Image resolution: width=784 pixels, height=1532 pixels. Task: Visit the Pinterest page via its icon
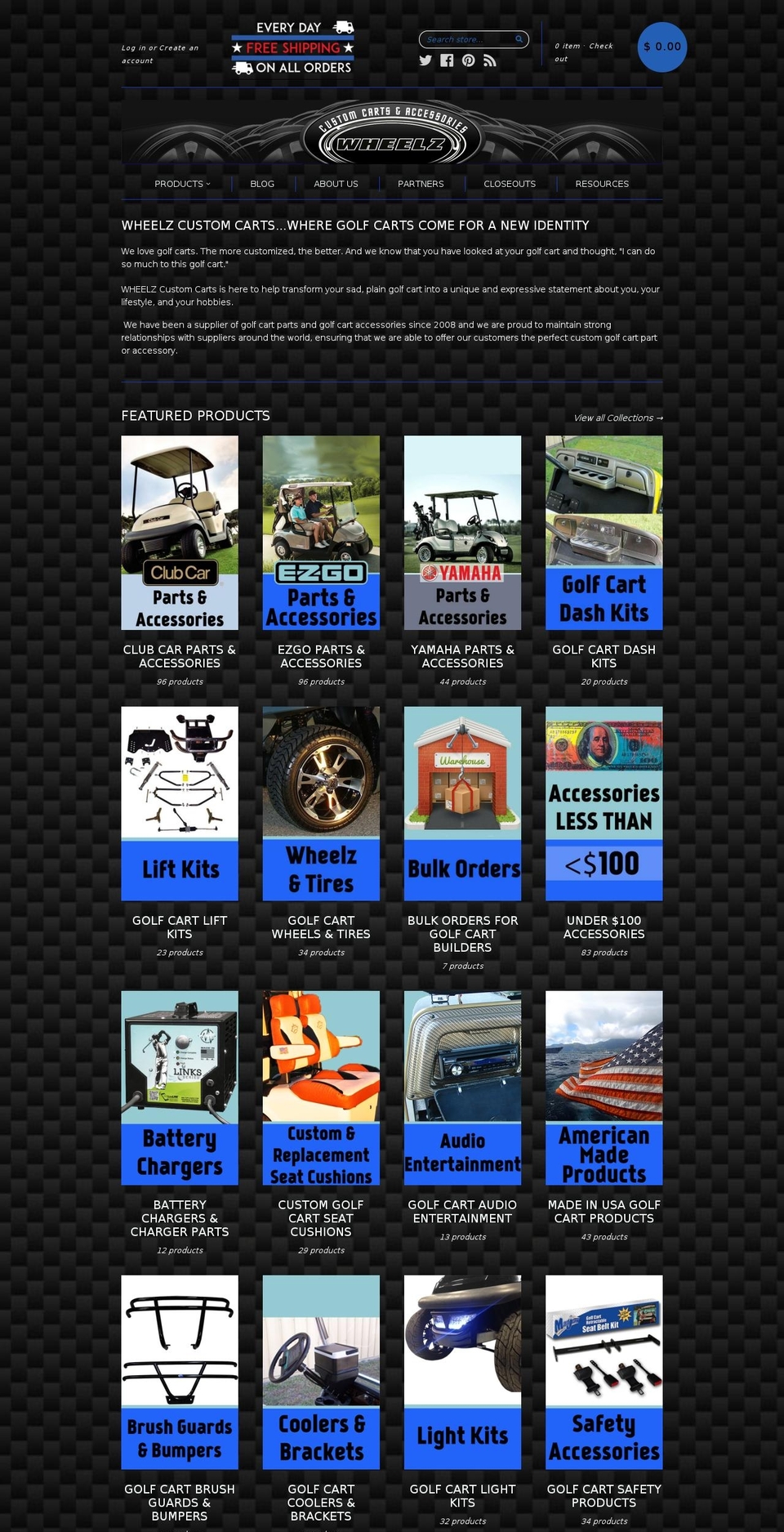[x=468, y=60]
